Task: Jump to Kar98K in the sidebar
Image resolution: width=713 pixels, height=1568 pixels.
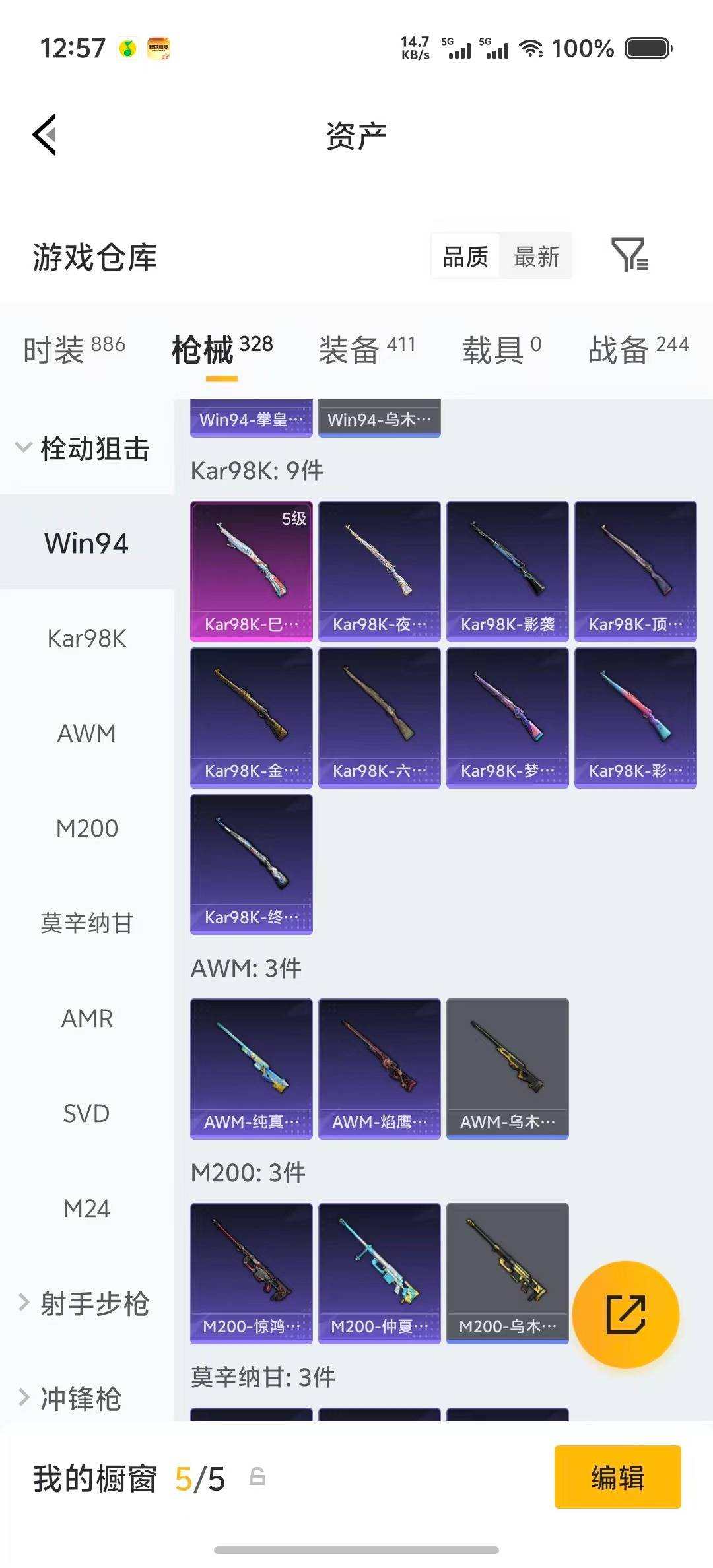Action: [87, 638]
